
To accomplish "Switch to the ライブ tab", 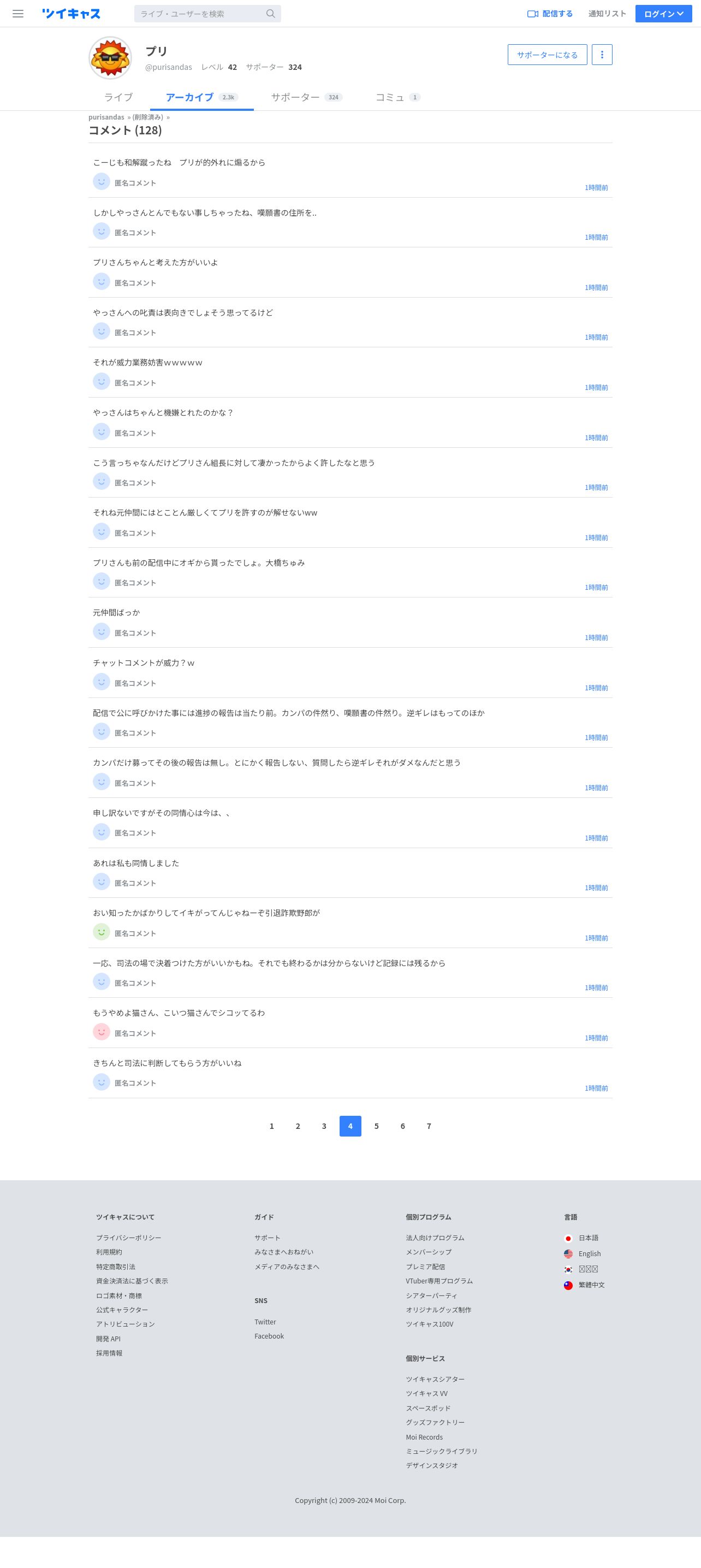I will (x=118, y=97).
